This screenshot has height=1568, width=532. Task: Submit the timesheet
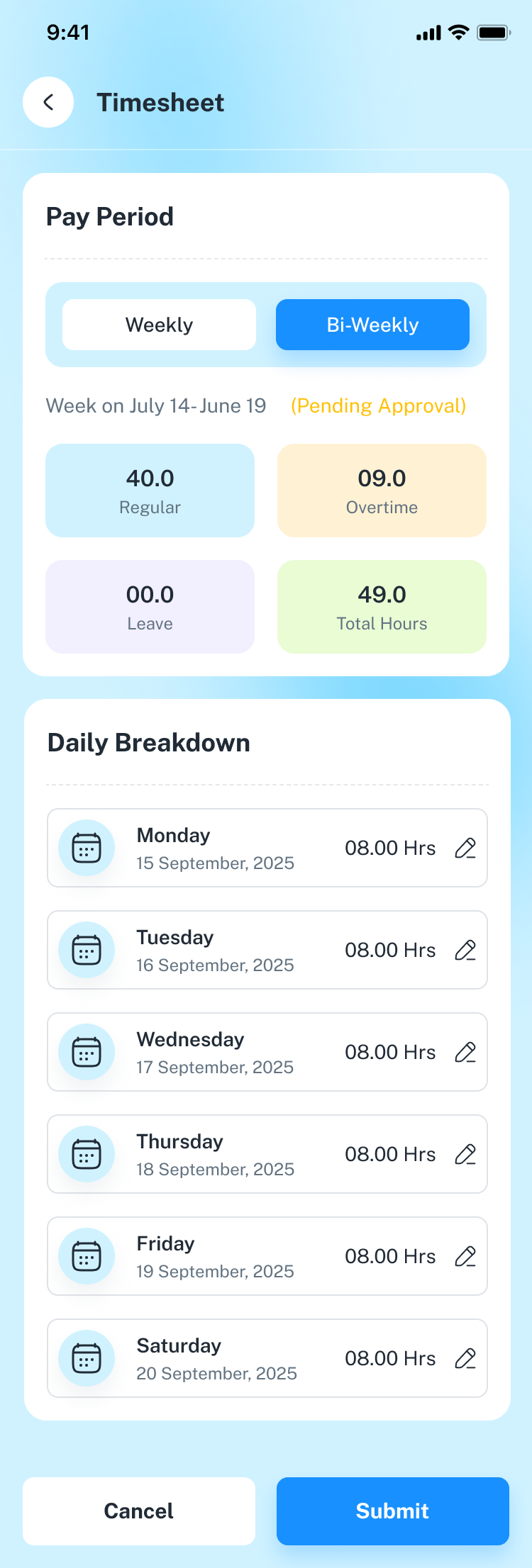(x=392, y=1511)
